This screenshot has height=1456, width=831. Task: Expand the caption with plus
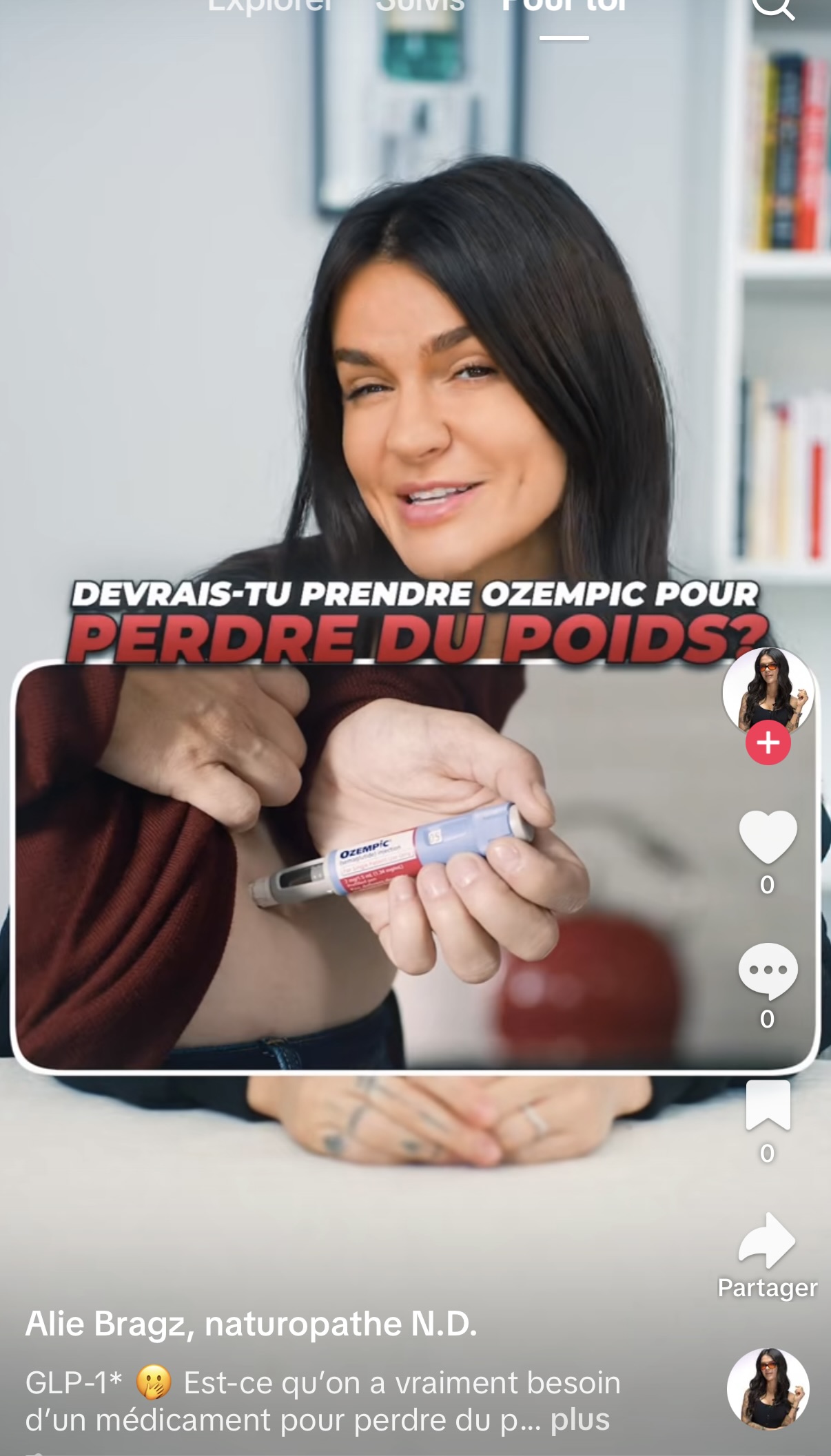click(579, 1420)
